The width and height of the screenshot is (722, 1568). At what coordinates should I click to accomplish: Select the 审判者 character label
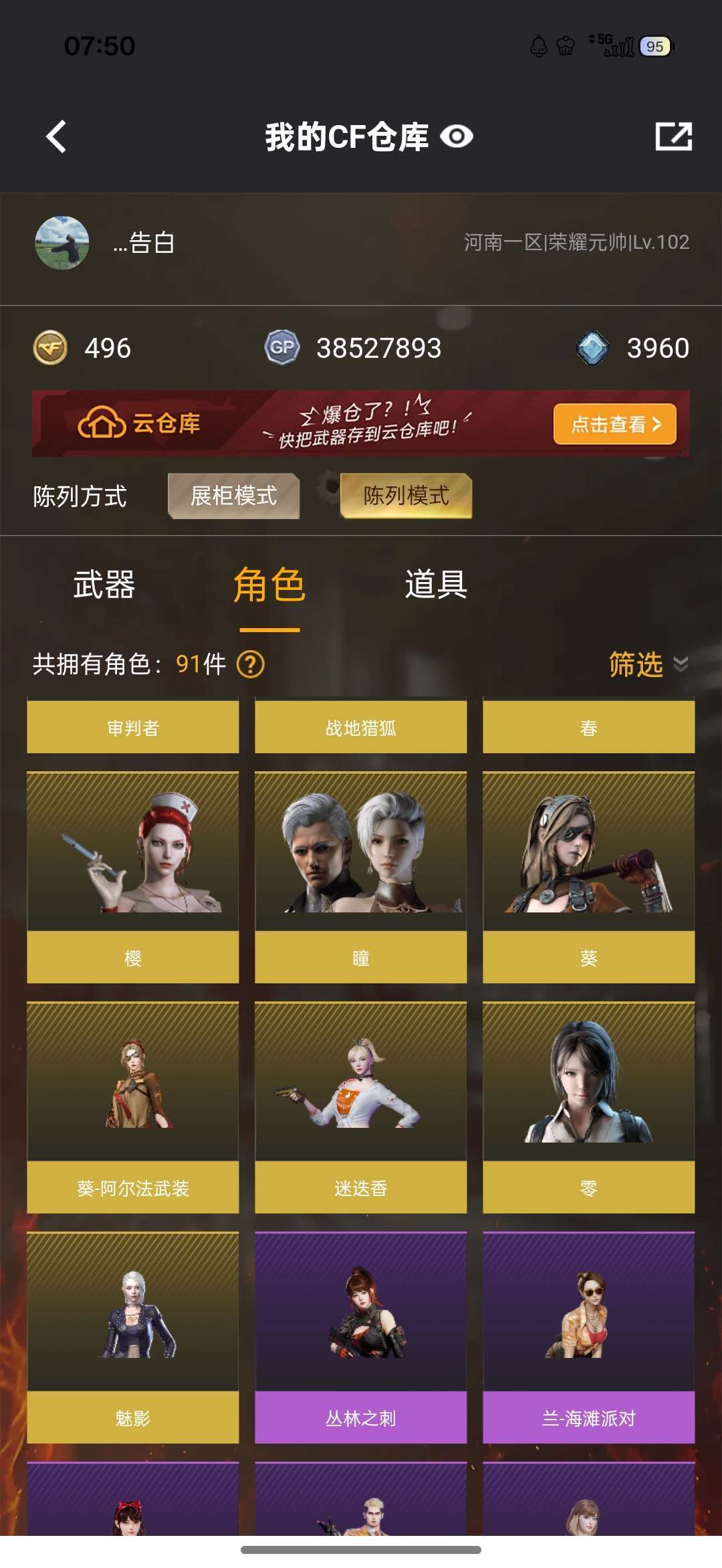[x=131, y=728]
